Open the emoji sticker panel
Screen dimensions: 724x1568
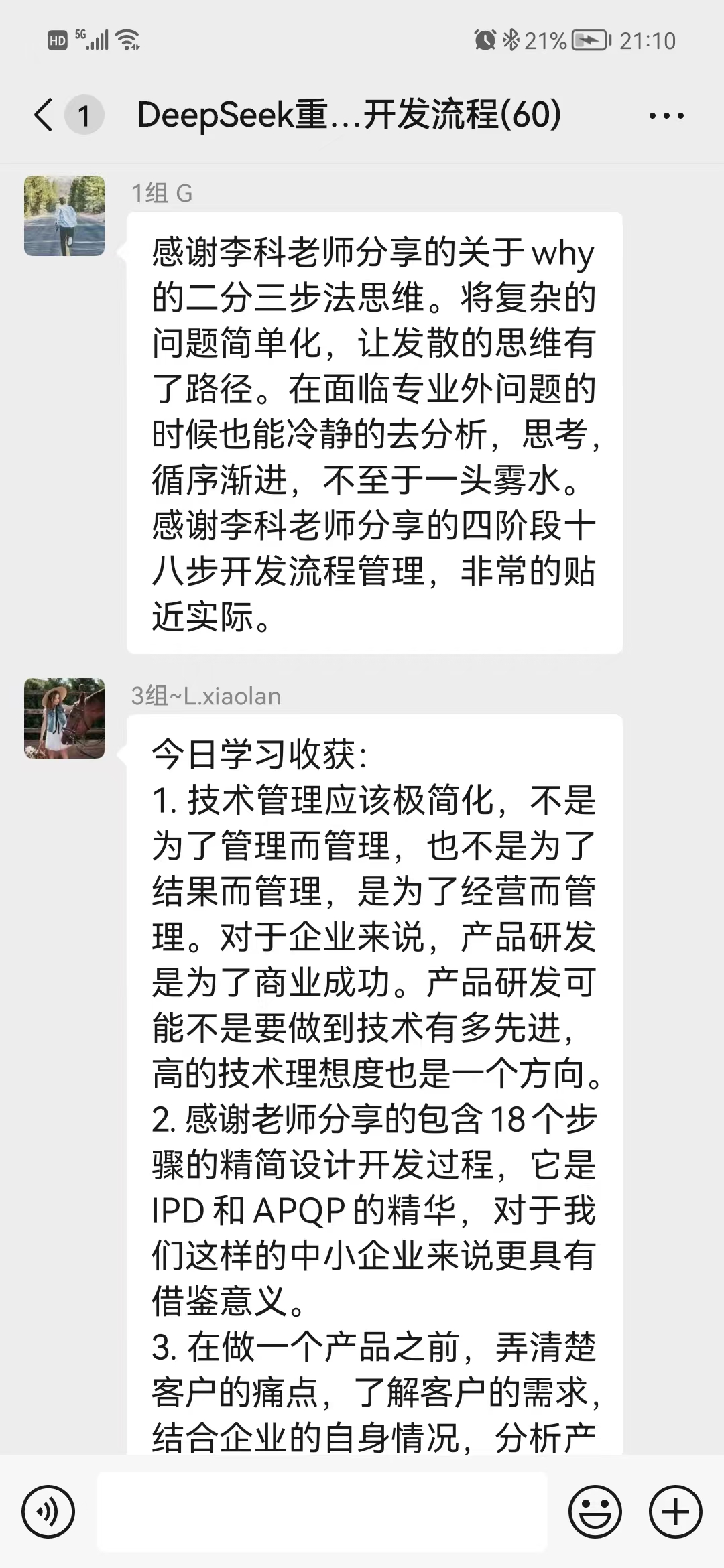tap(595, 1512)
